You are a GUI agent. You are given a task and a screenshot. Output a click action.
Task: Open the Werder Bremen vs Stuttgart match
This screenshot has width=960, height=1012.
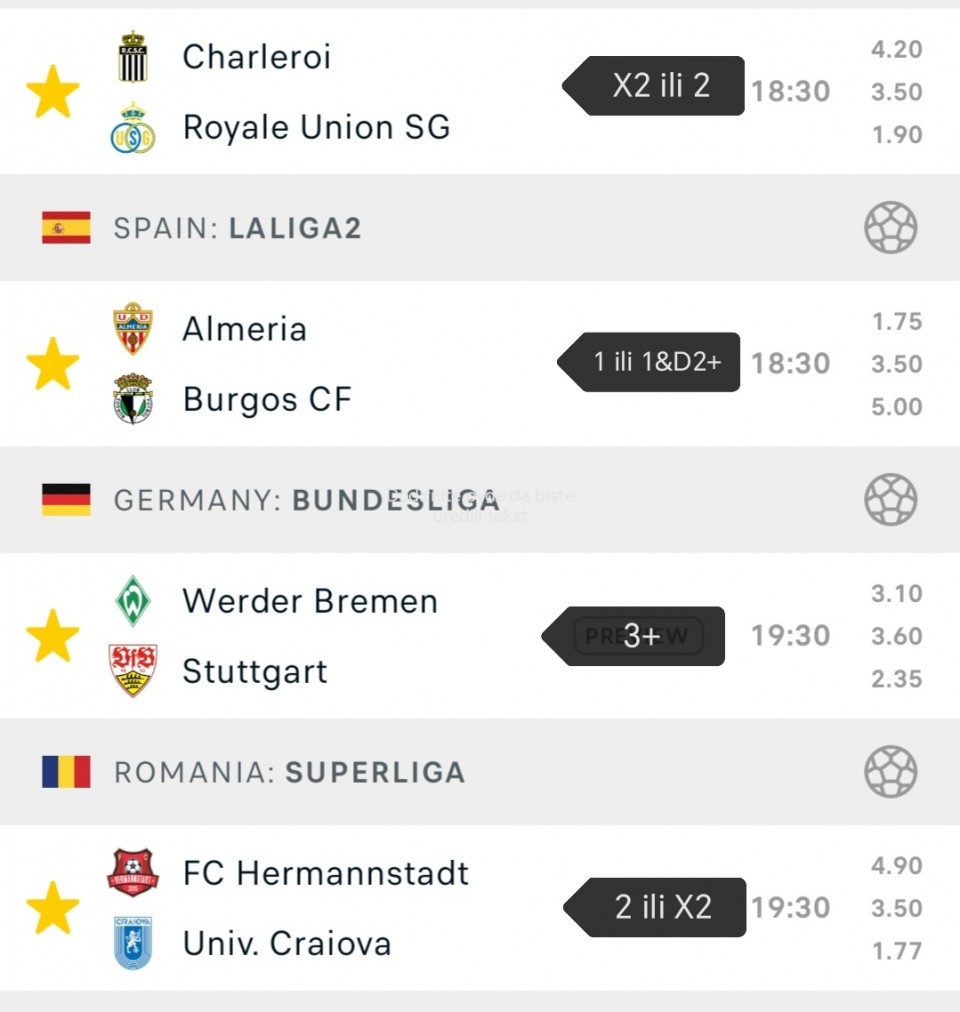315,636
